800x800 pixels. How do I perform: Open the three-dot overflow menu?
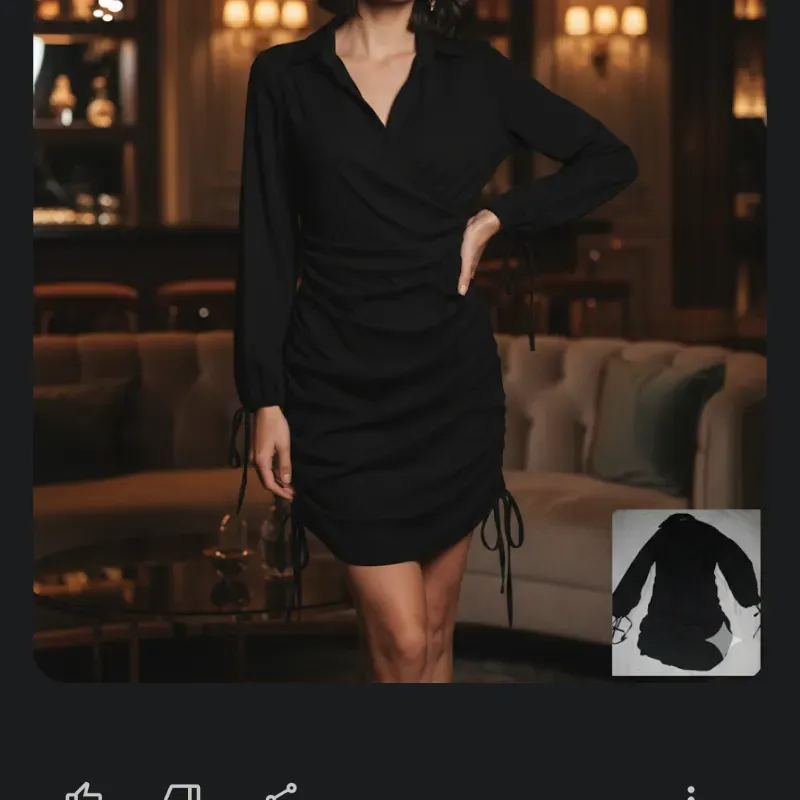pyautogui.click(x=691, y=793)
